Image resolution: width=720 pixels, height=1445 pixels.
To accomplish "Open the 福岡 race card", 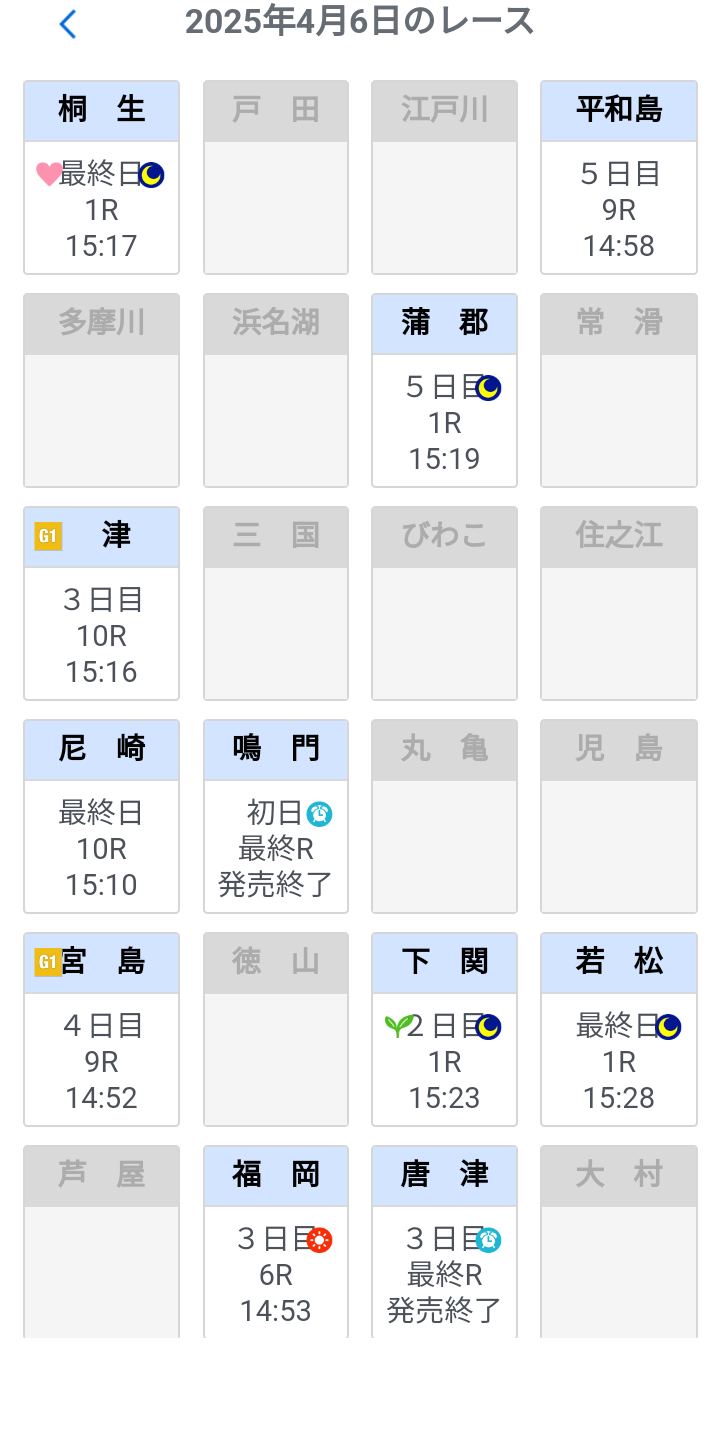I will pos(276,1240).
